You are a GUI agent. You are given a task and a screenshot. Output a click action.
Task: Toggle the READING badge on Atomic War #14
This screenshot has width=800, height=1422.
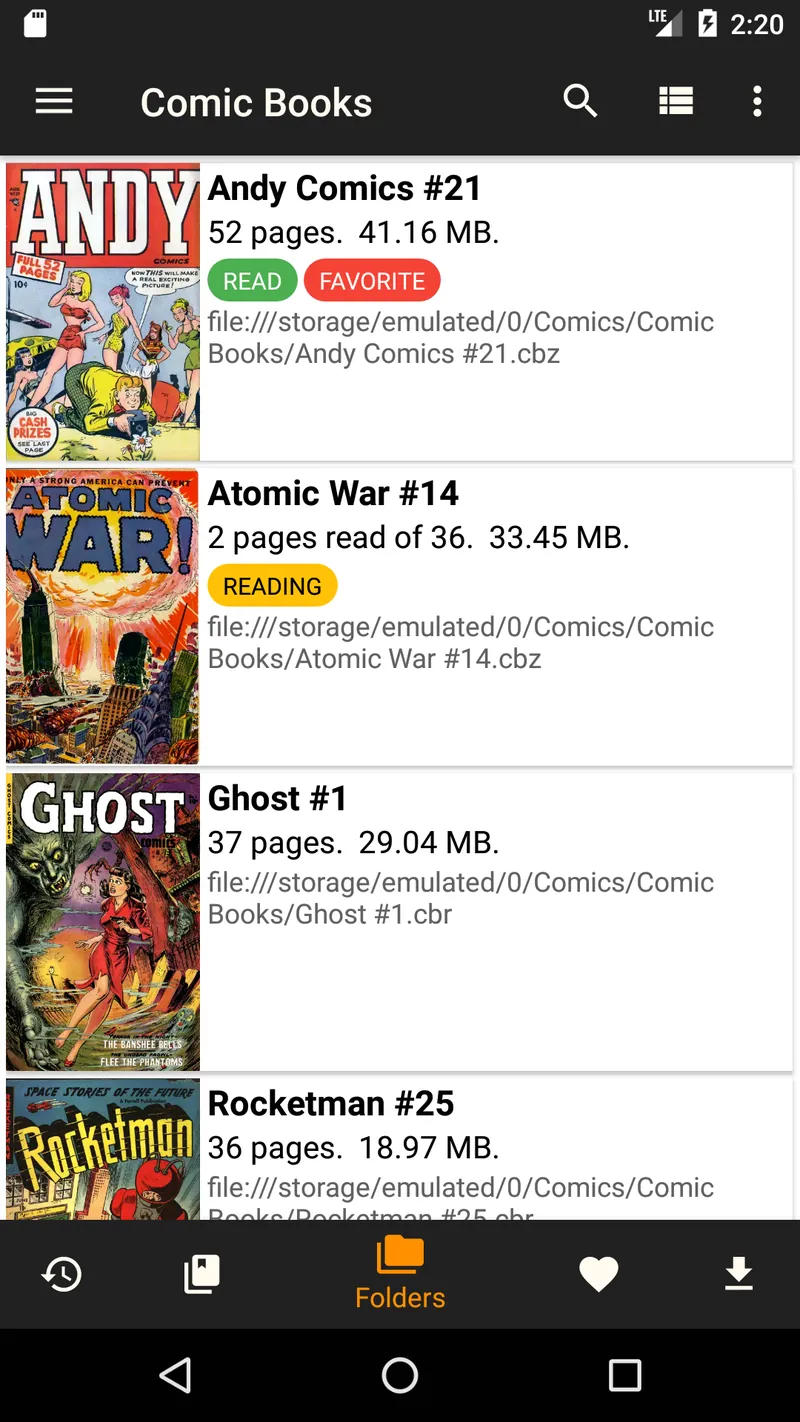point(272,585)
